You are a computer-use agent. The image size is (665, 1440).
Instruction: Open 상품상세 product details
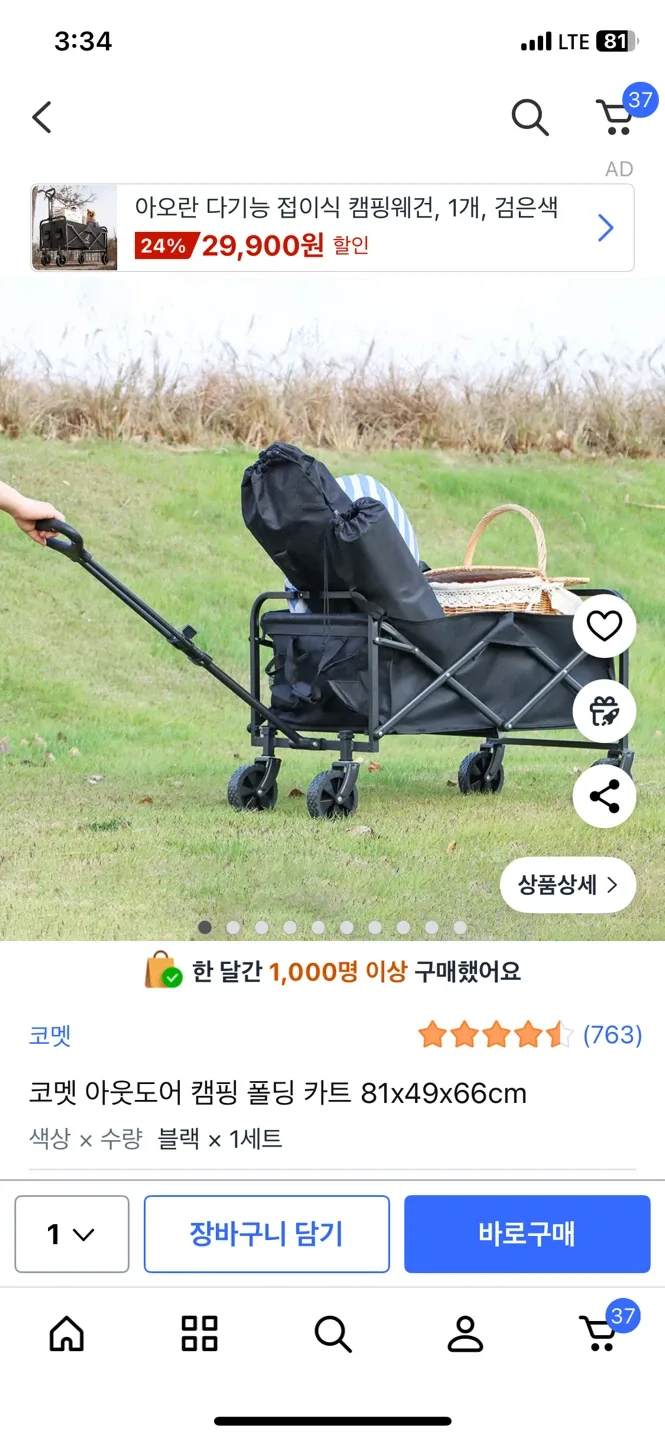(x=567, y=885)
